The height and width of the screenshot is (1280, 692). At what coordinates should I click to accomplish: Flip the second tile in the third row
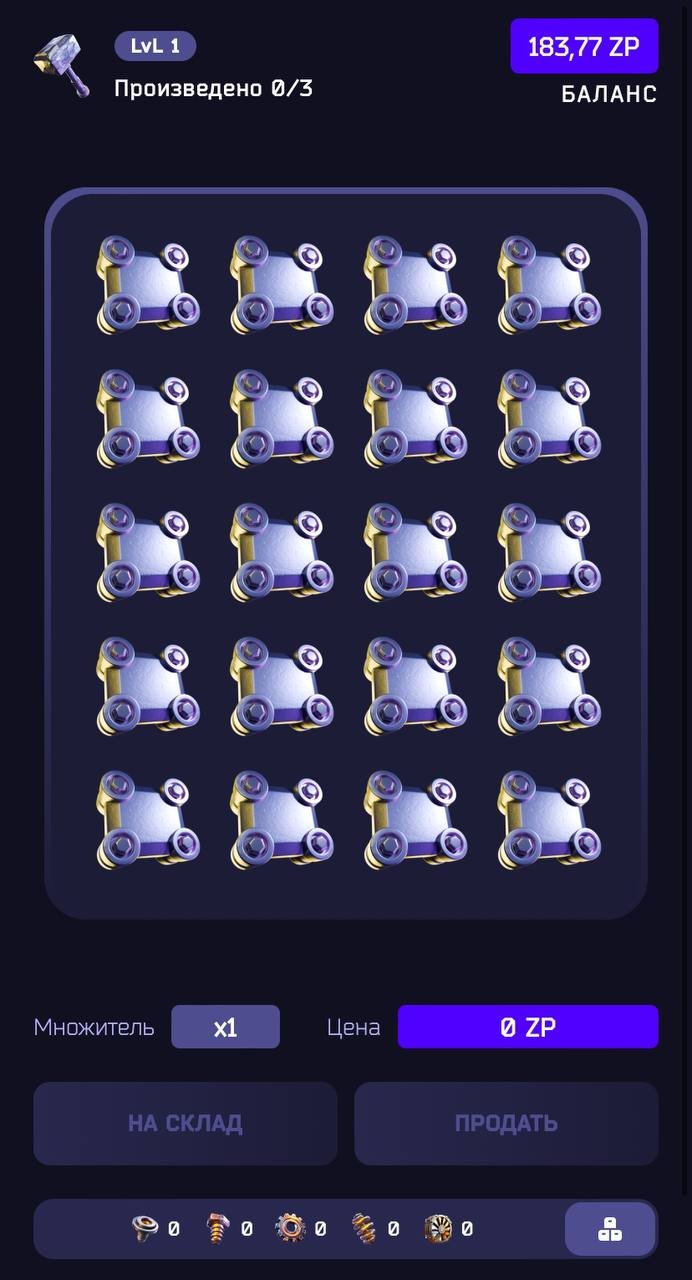[x=281, y=552]
